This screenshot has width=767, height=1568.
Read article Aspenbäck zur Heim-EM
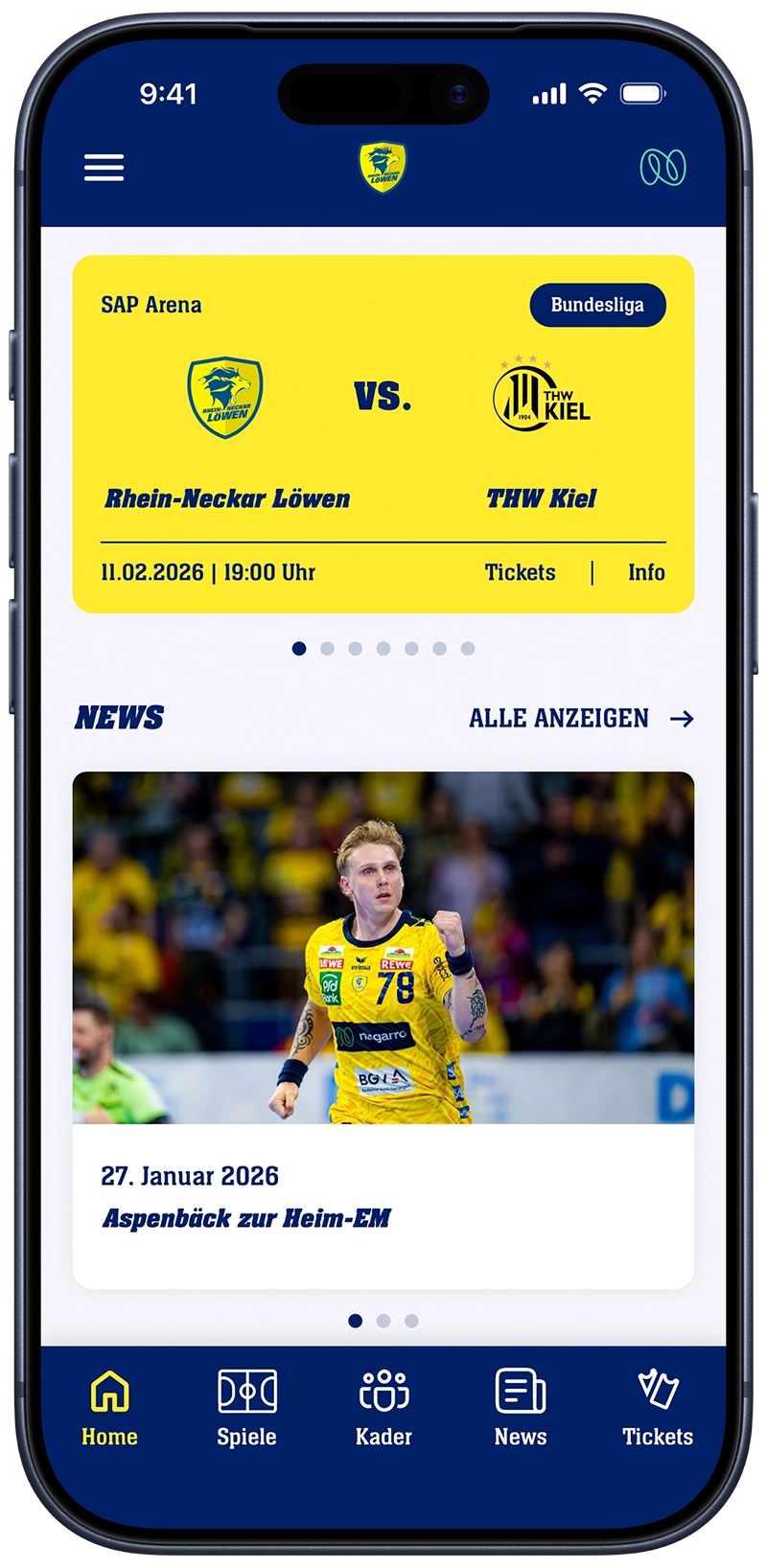246,1218
